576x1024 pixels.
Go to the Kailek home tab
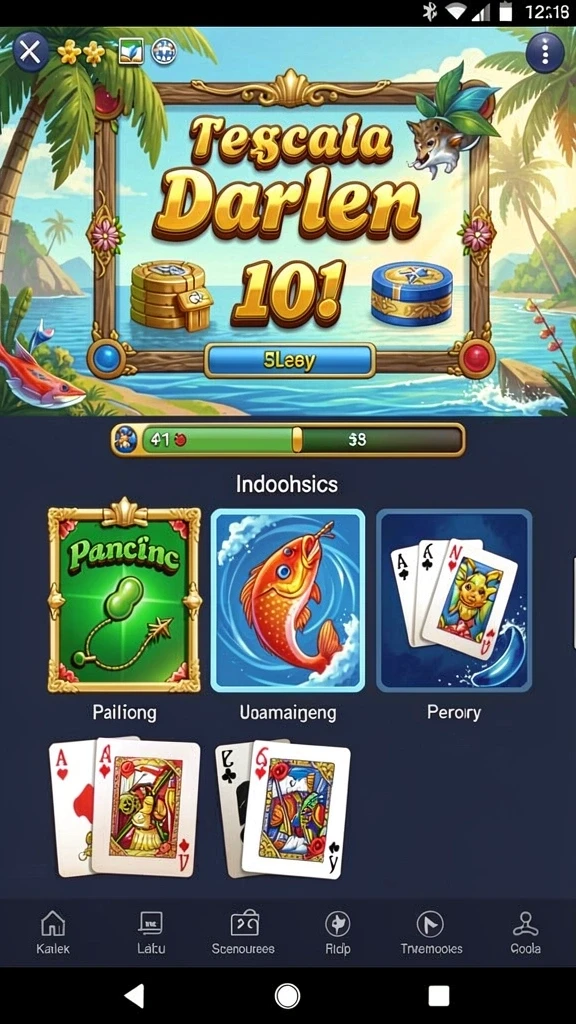53,933
